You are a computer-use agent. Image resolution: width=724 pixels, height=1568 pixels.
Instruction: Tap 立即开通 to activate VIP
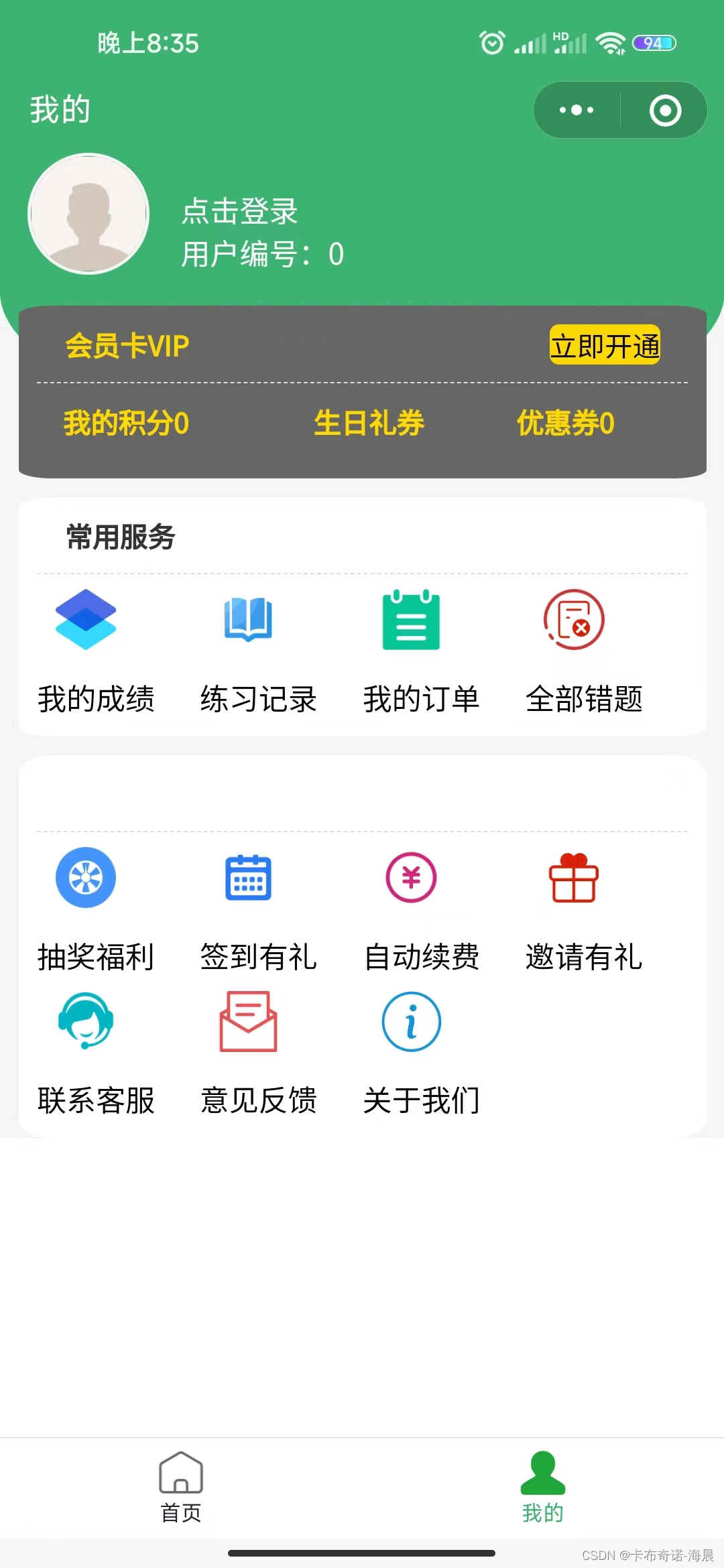tap(604, 346)
